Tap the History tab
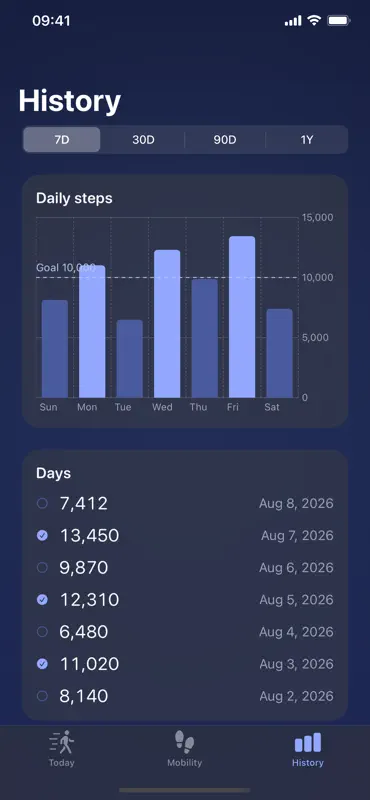 pyautogui.click(x=308, y=749)
